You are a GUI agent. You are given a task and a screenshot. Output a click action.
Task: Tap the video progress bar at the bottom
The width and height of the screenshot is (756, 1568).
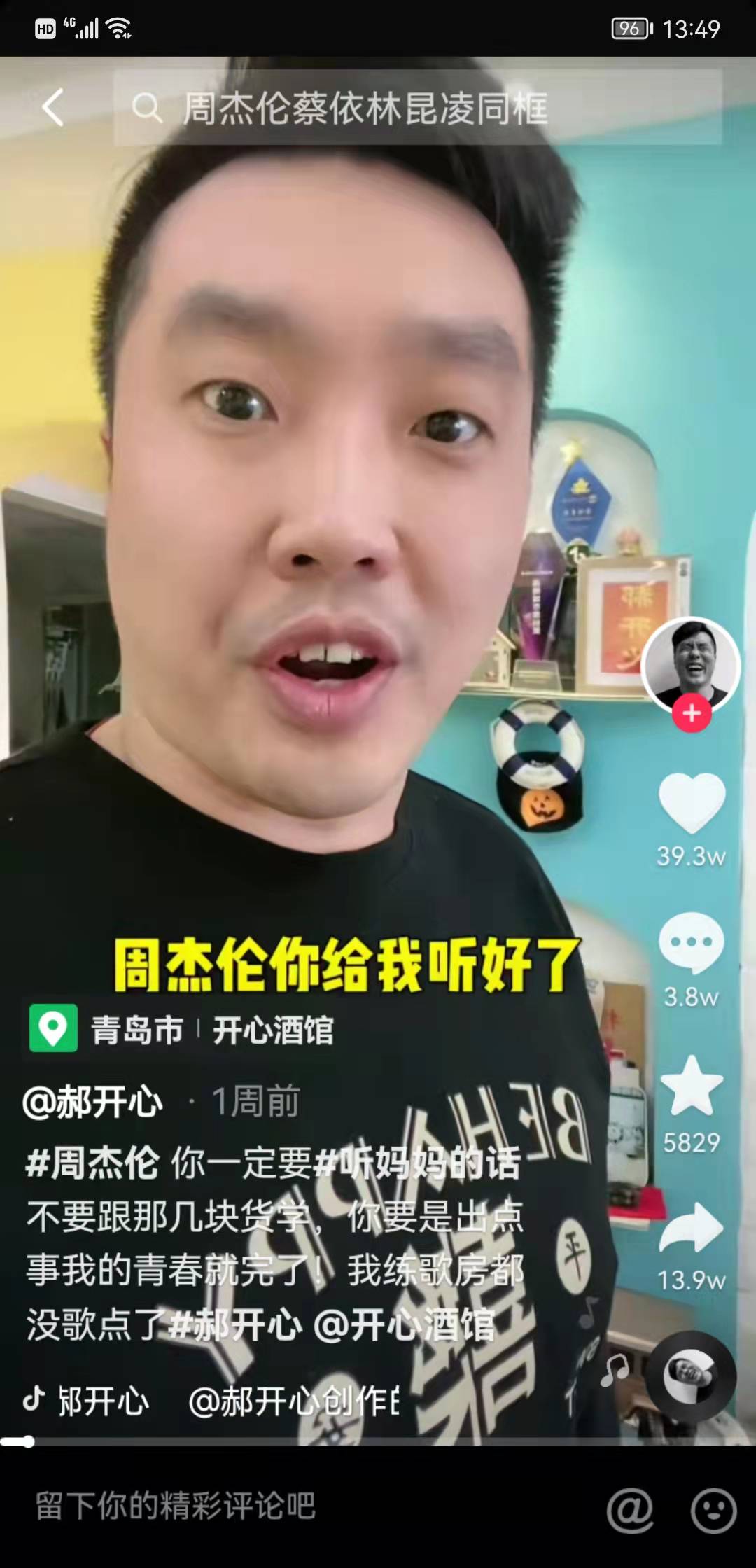click(378, 1441)
